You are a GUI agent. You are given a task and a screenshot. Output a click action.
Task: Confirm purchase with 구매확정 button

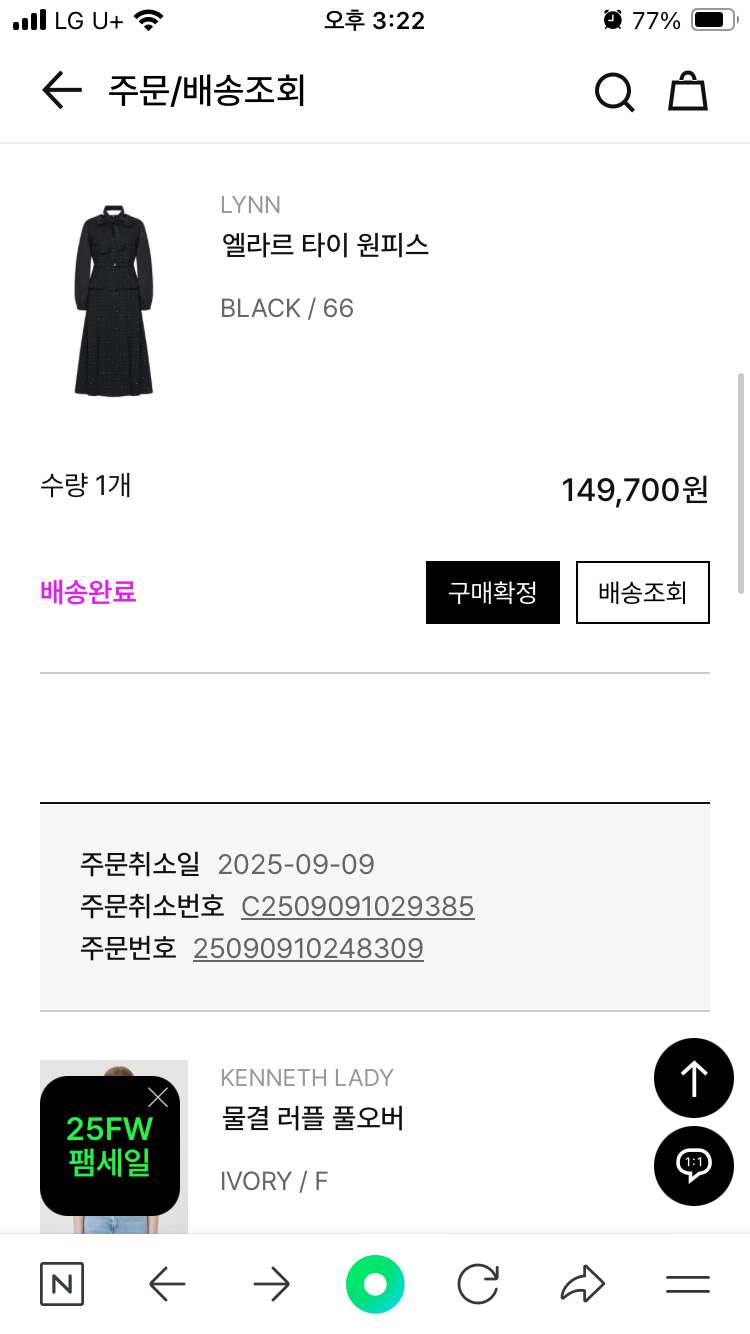tap(493, 592)
